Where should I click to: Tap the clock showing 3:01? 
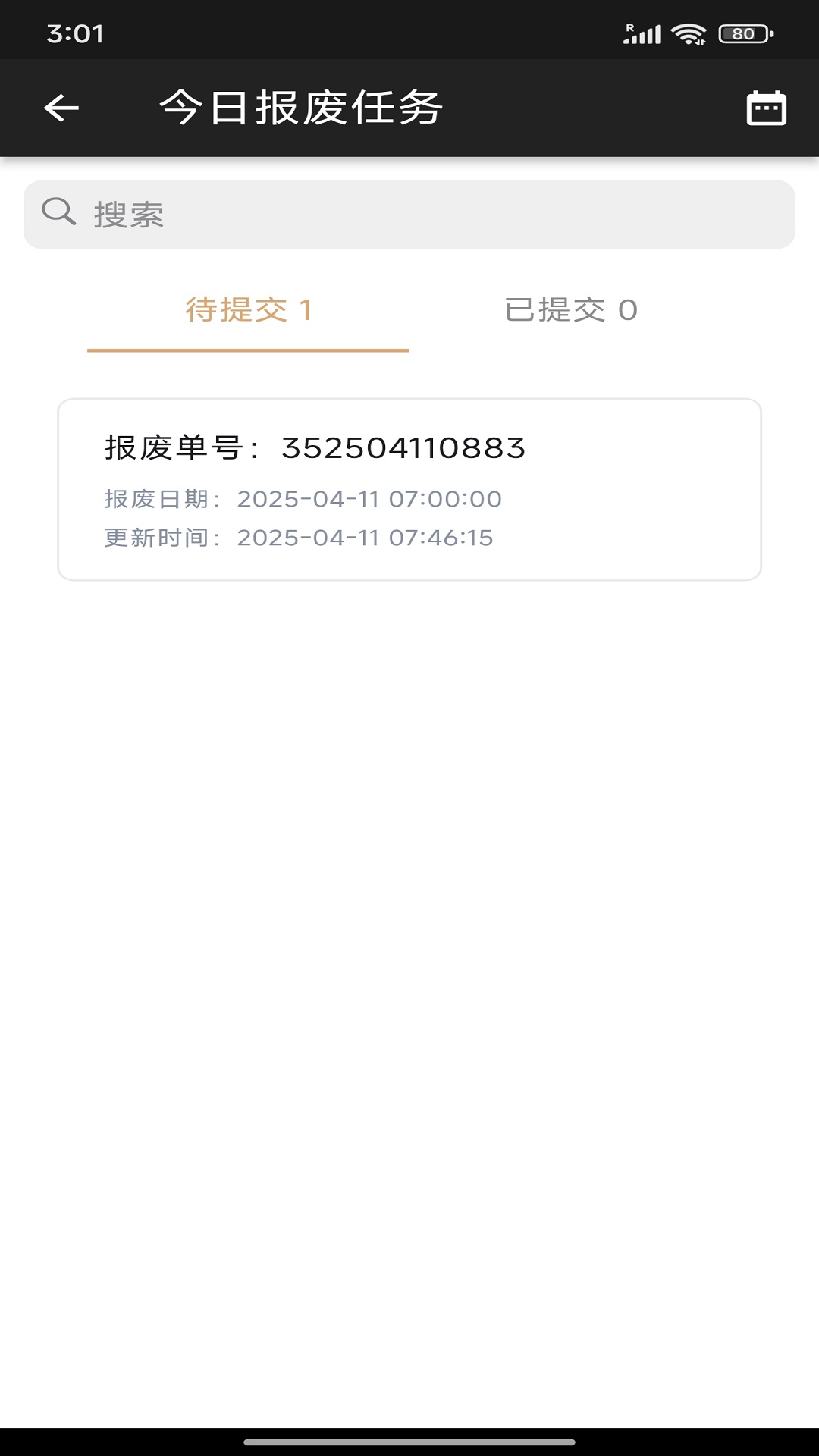tap(74, 31)
